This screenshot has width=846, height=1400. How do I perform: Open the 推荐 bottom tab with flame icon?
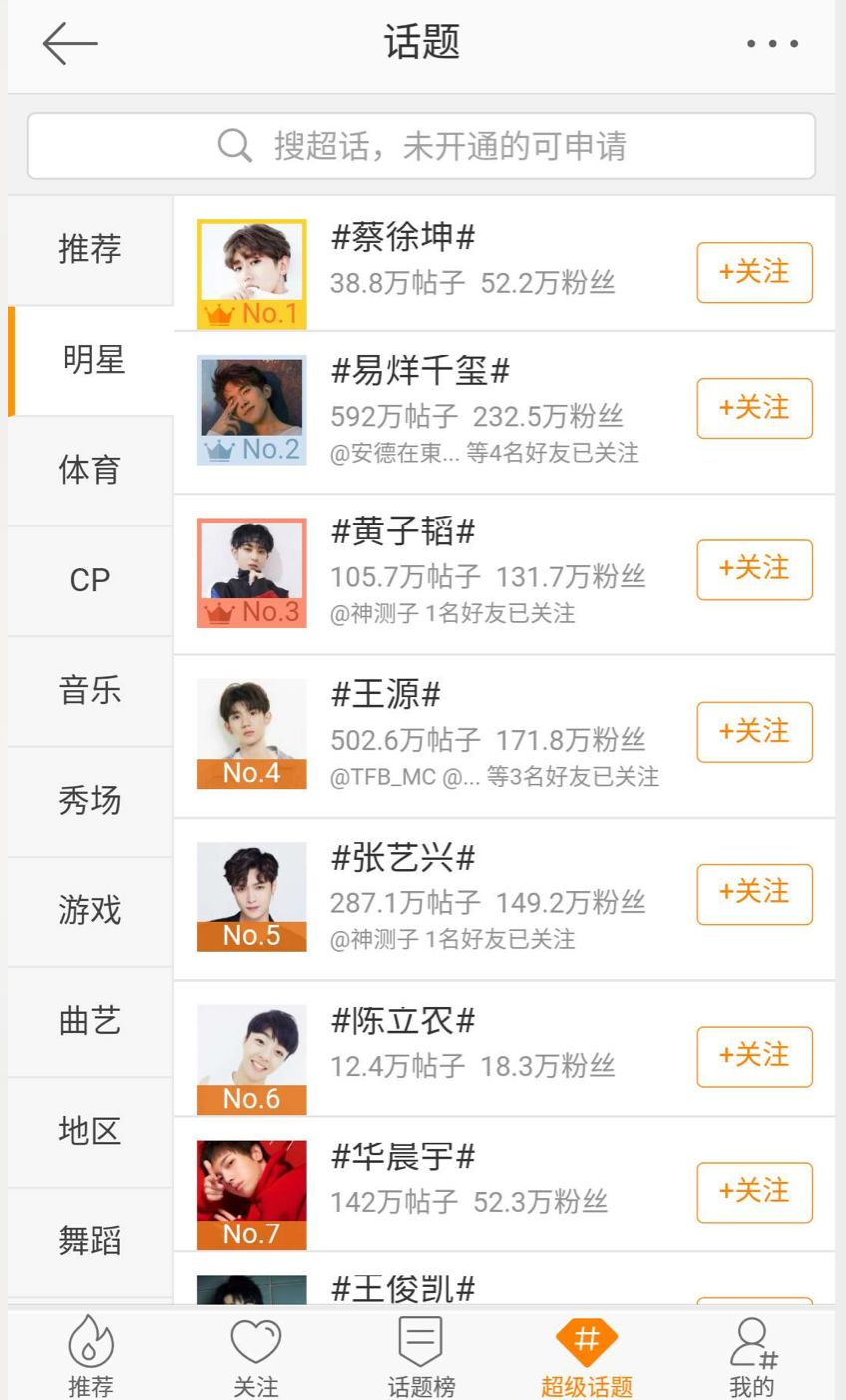click(x=91, y=1356)
